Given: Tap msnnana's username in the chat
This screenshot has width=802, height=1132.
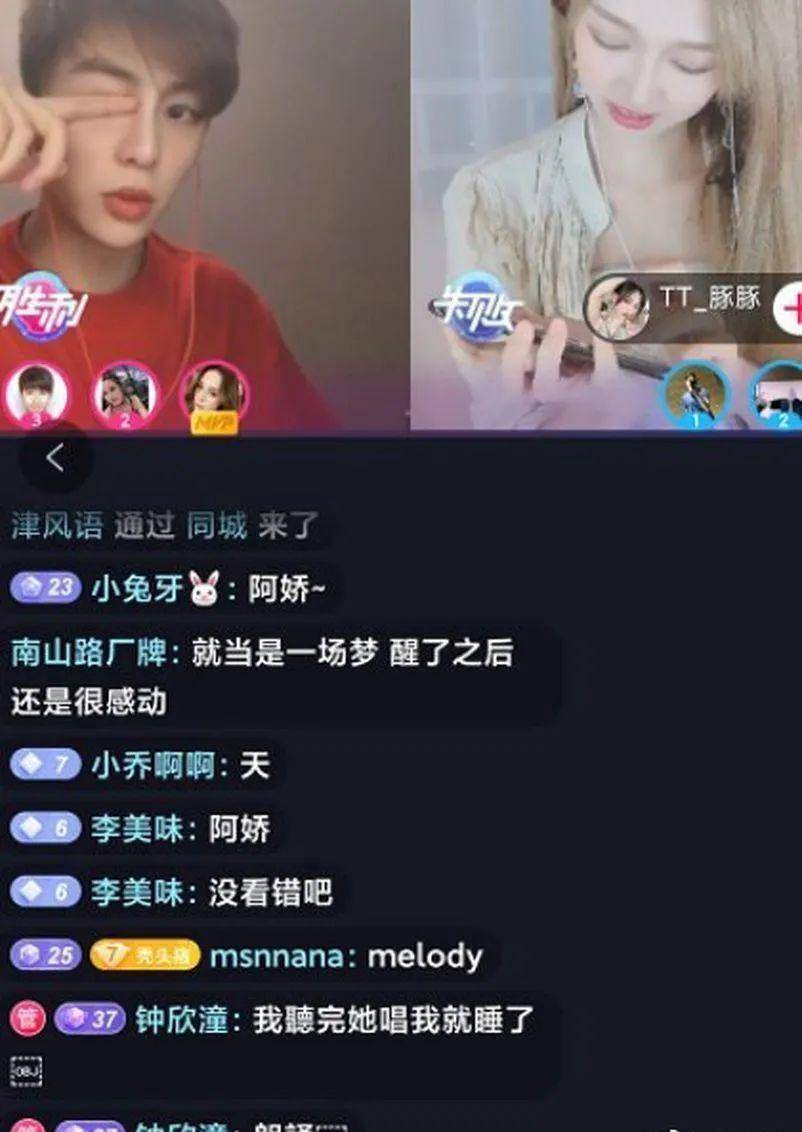Looking at the screenshot, I should [x=277, y=956].
